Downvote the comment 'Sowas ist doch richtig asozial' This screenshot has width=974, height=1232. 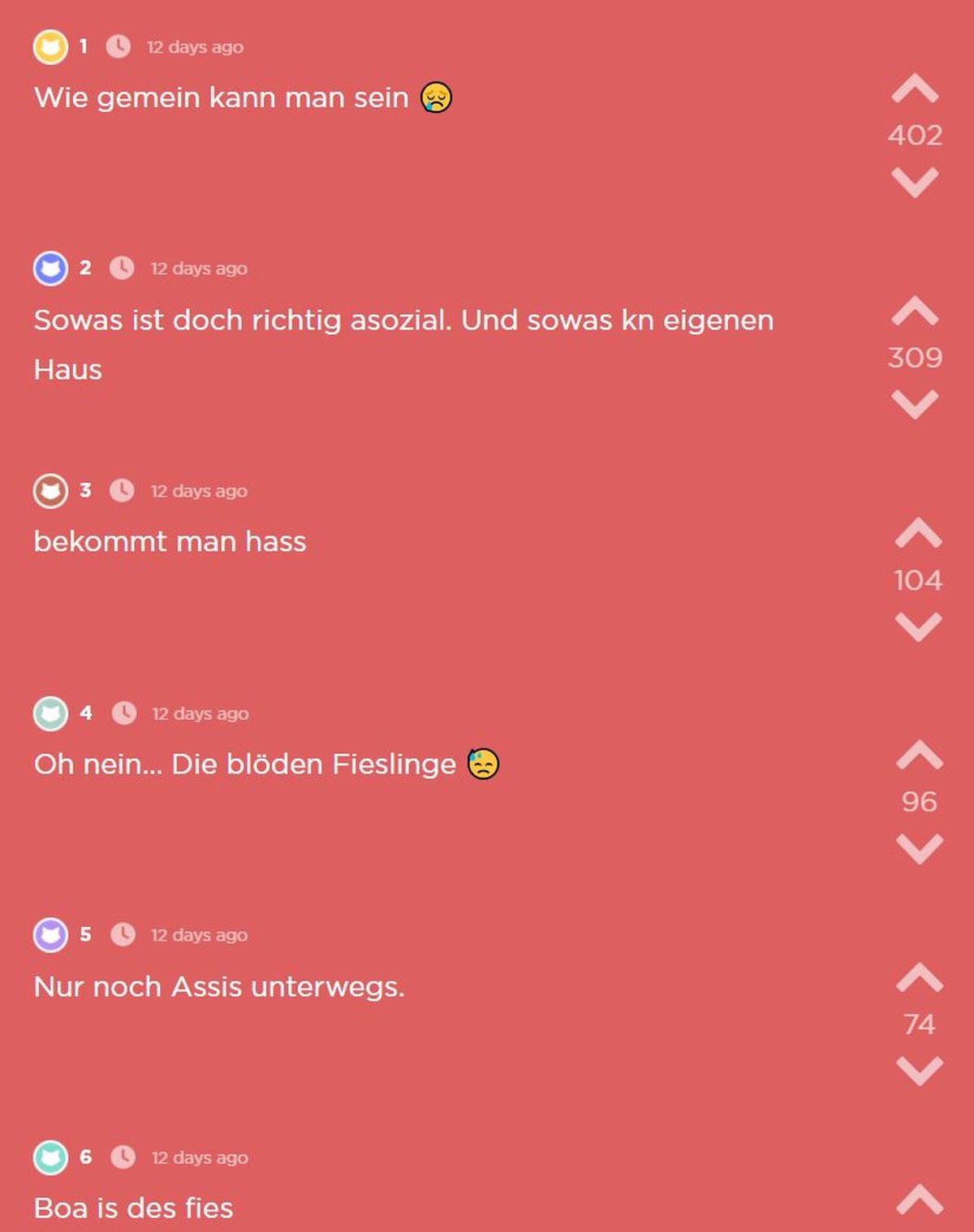point(915,403)
